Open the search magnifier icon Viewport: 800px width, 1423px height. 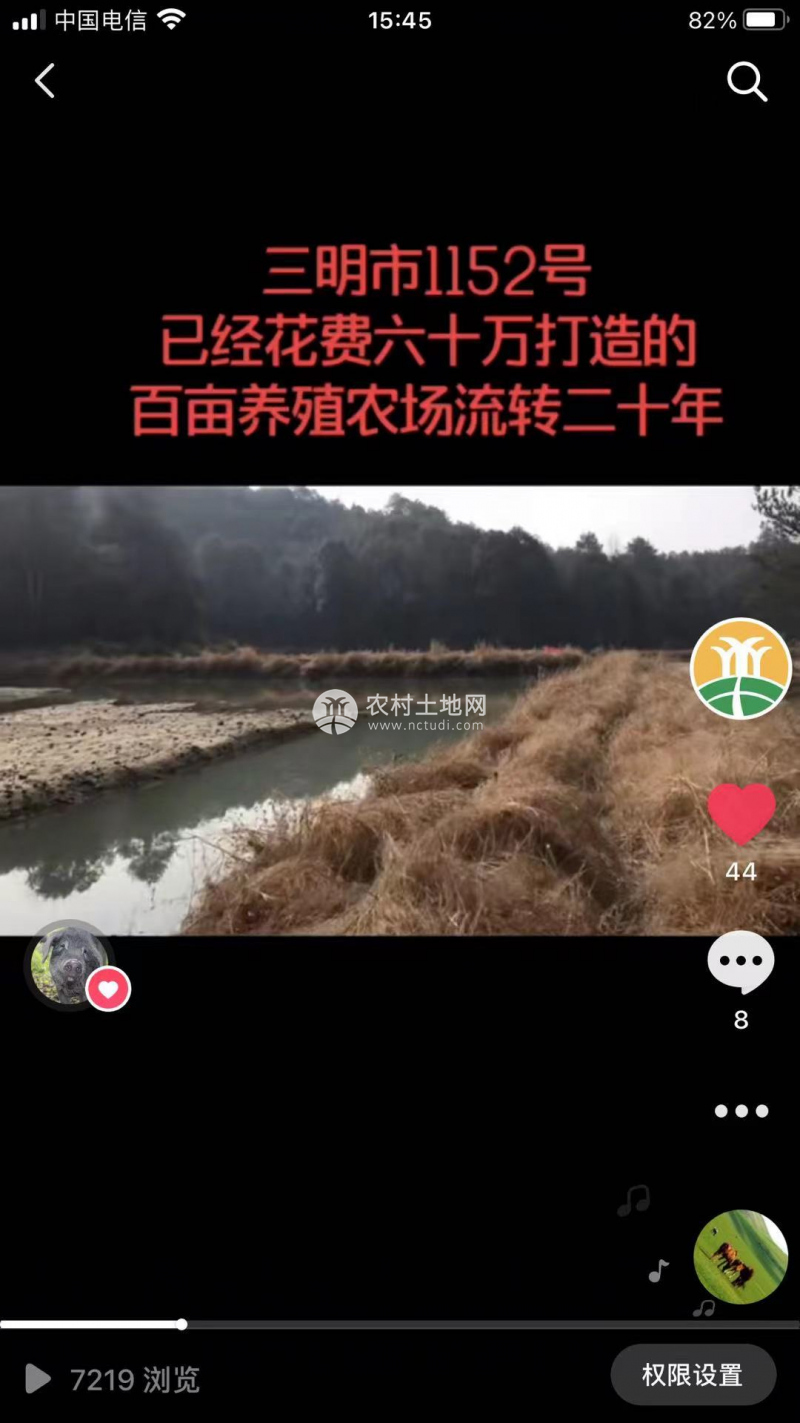[746, 81]
